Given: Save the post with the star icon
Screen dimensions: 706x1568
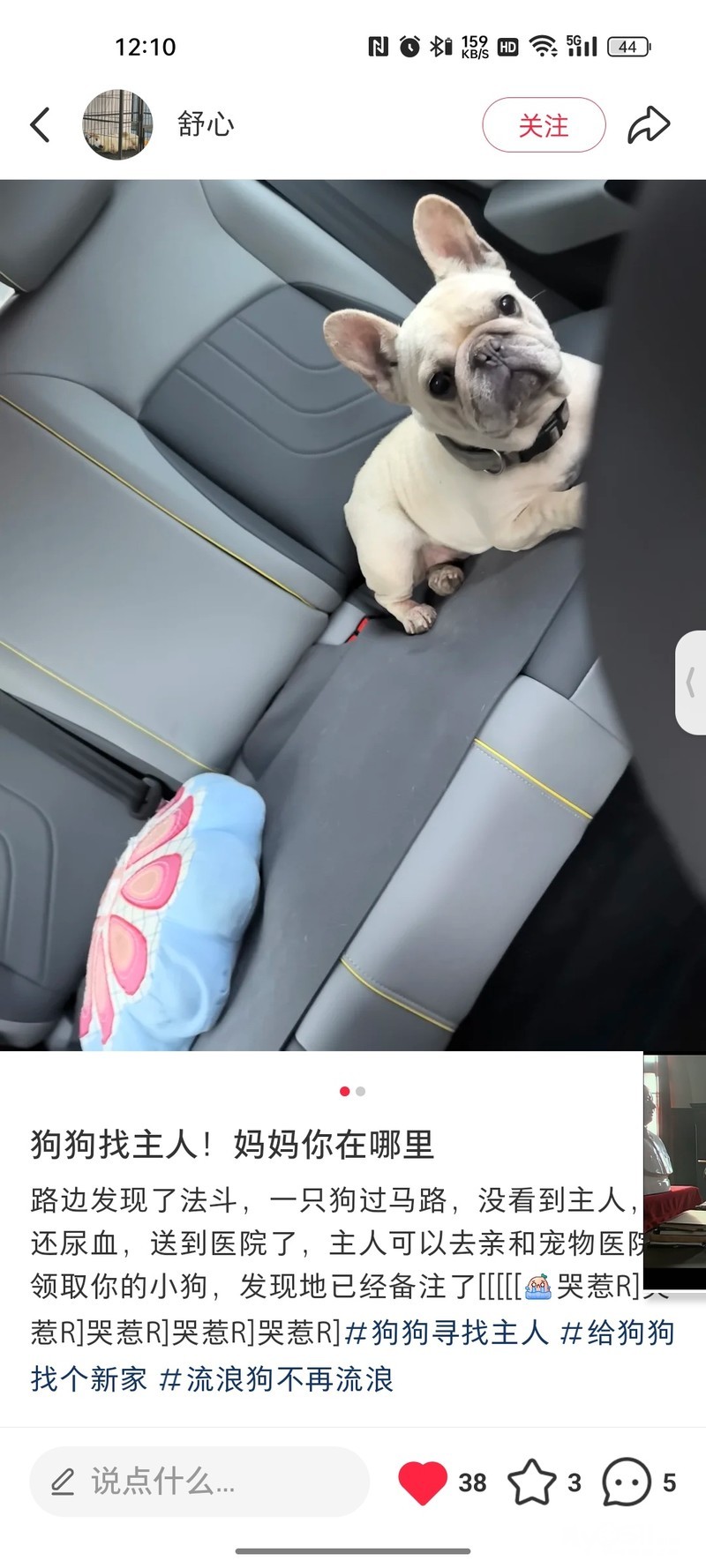Looking at the screenshot, I should tap(532, 1482).
